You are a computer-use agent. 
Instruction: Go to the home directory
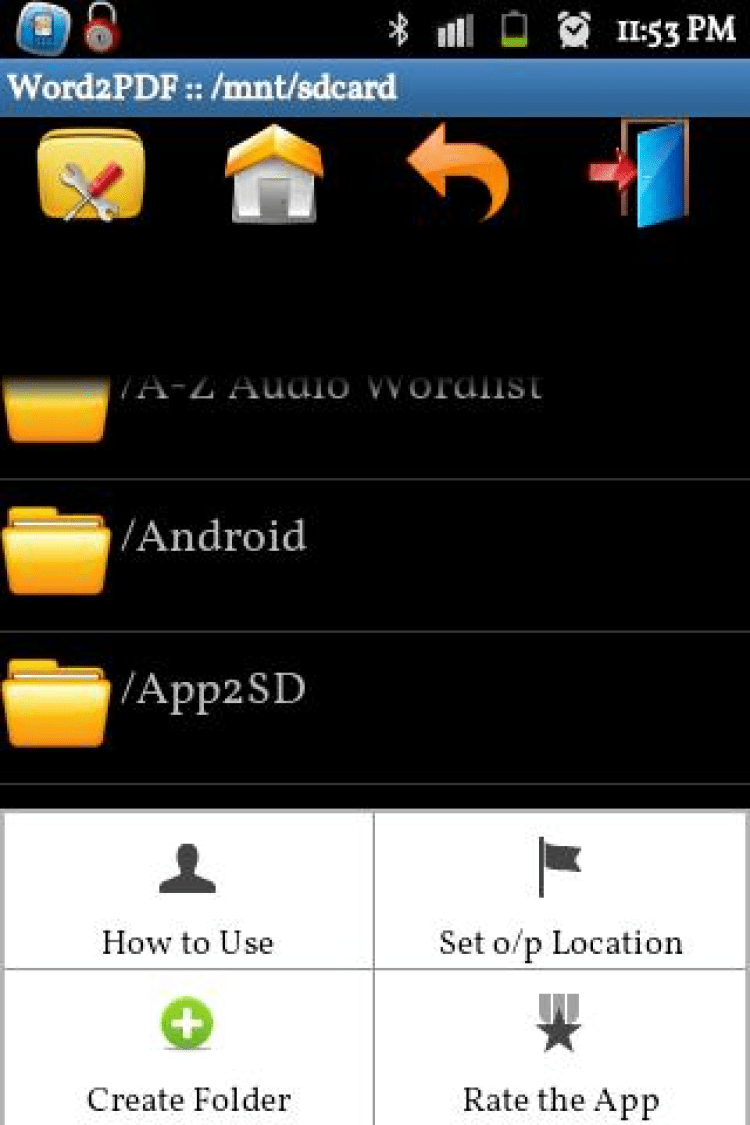pos(273,176)
